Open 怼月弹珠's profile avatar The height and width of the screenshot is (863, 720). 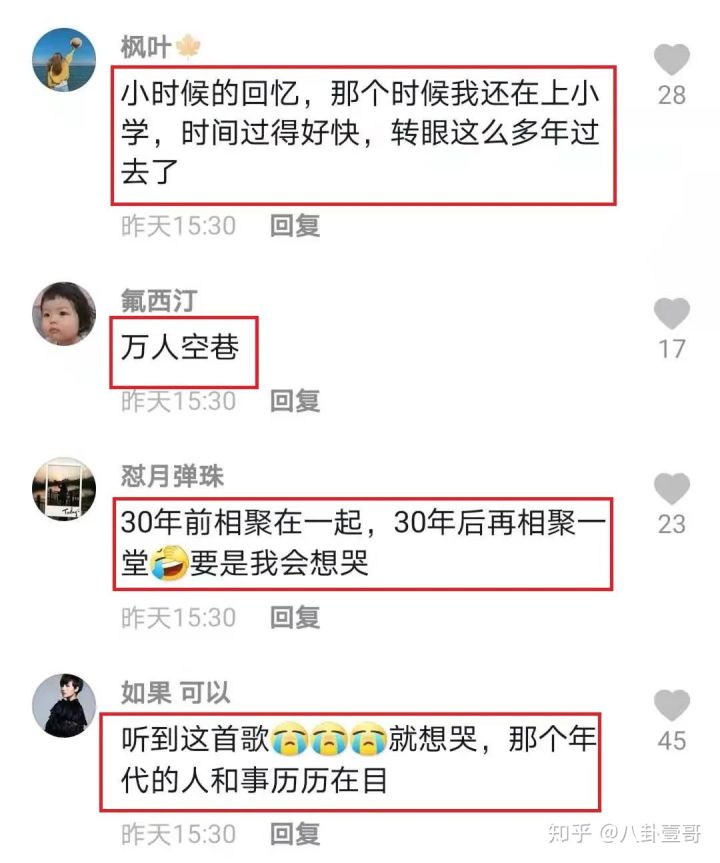[64, 490]
